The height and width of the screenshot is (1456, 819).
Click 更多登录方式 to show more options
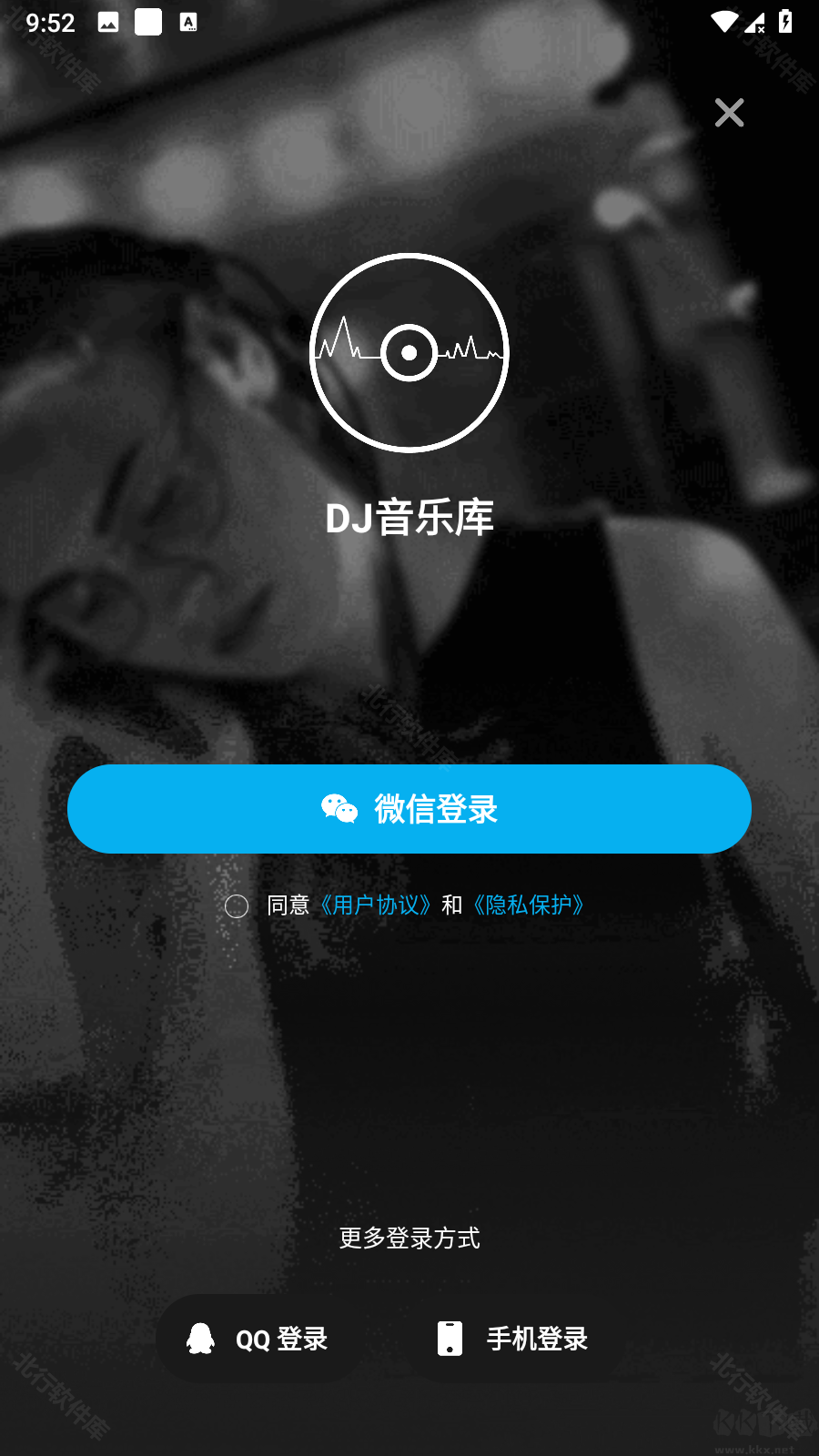click(409, 1239)
